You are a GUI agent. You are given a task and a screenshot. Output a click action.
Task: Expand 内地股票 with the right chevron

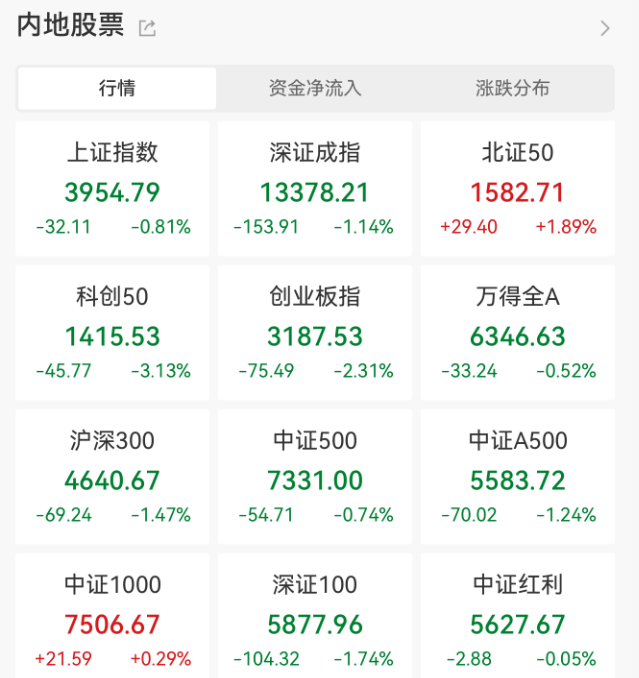(x=604, y=28)
